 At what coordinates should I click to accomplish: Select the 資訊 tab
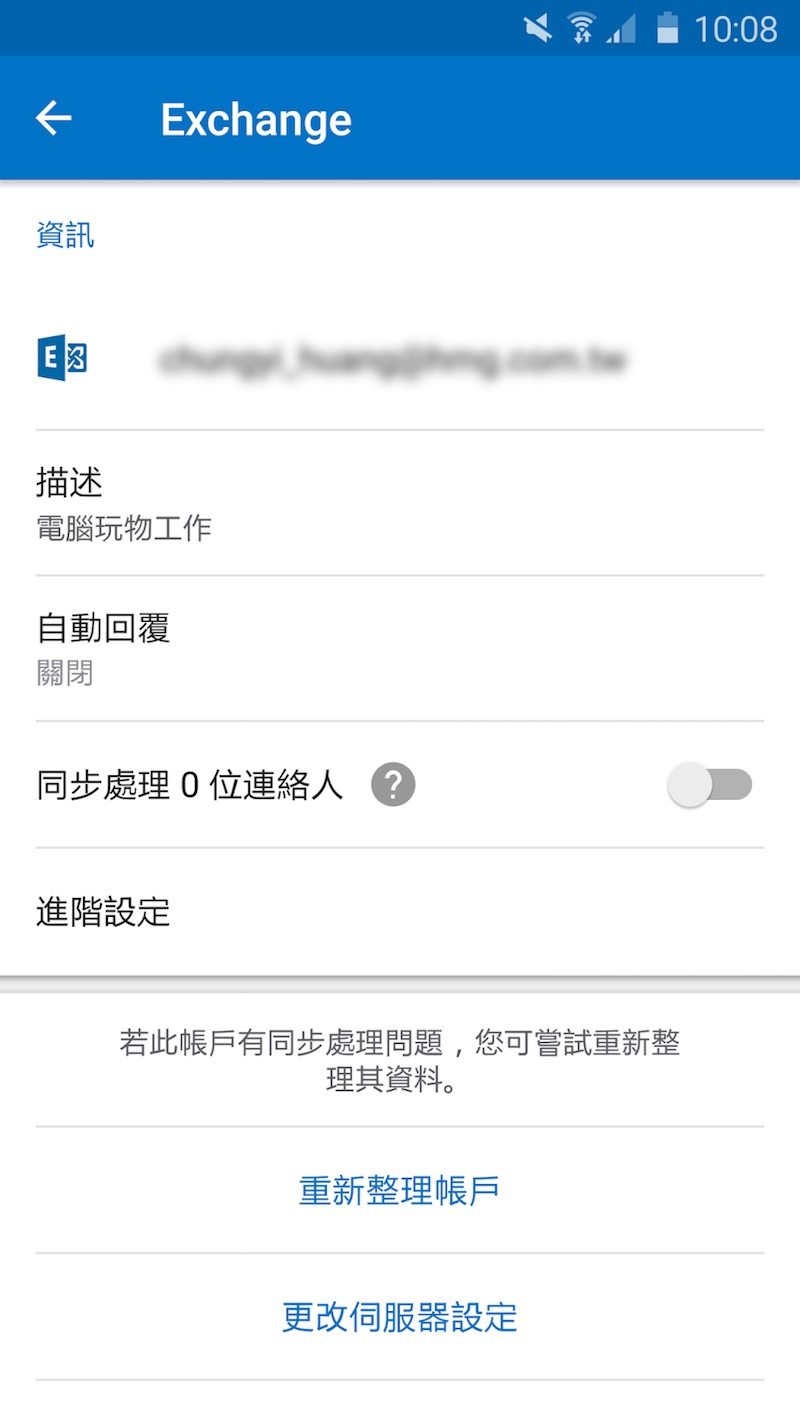tap(65, 235)
